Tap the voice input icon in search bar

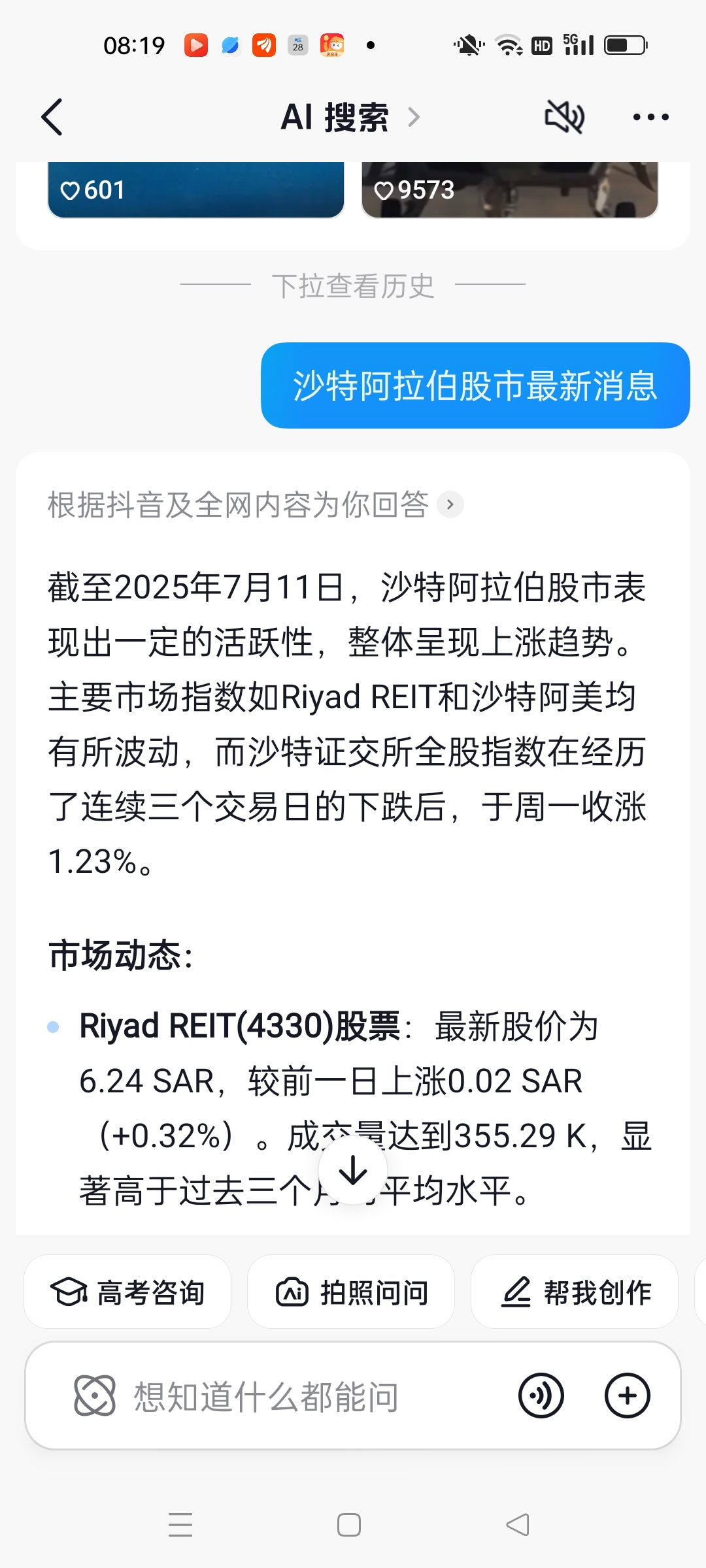coord(541,1395)
